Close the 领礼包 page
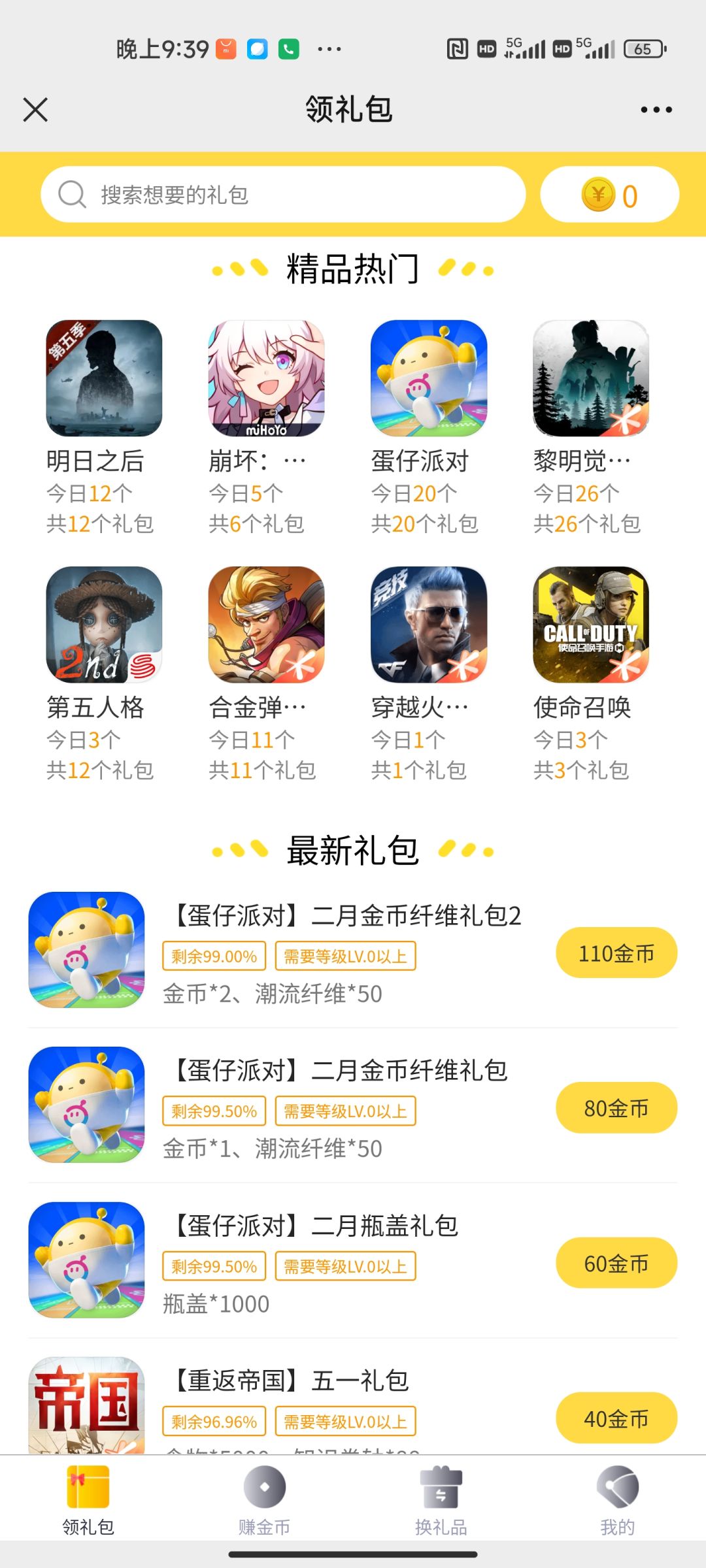 [x=35, y=110]
